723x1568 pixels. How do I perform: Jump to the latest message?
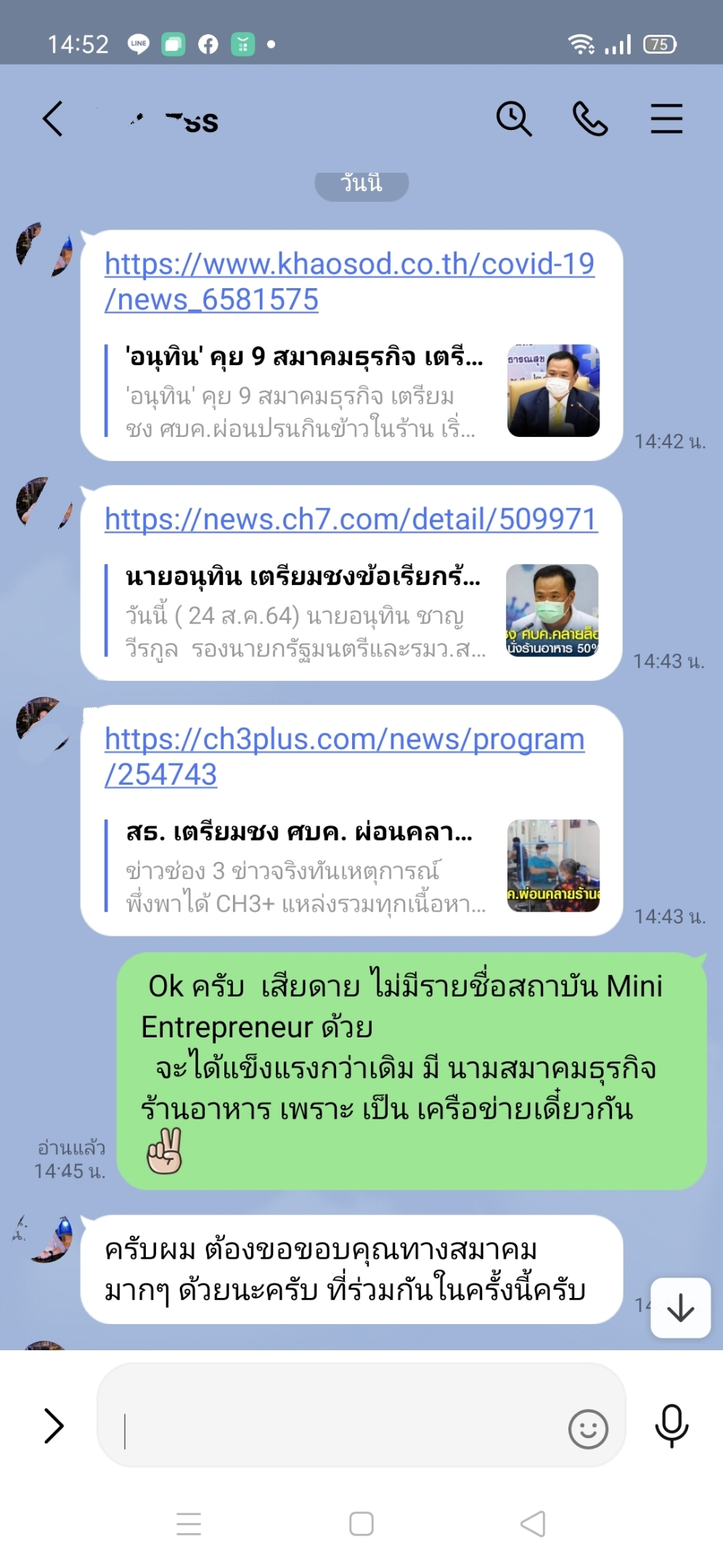click(x=680, y=1307)
